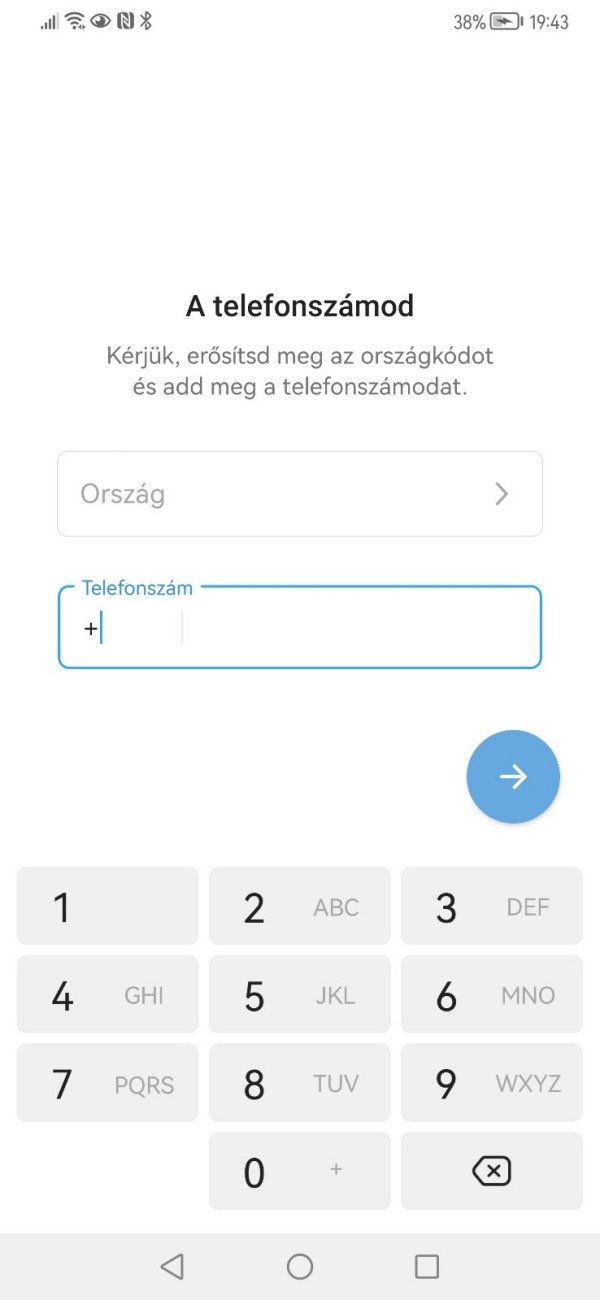The image size is (600, 1300).
Task: Focus the phone number entry area
Action: click(360, 629)
